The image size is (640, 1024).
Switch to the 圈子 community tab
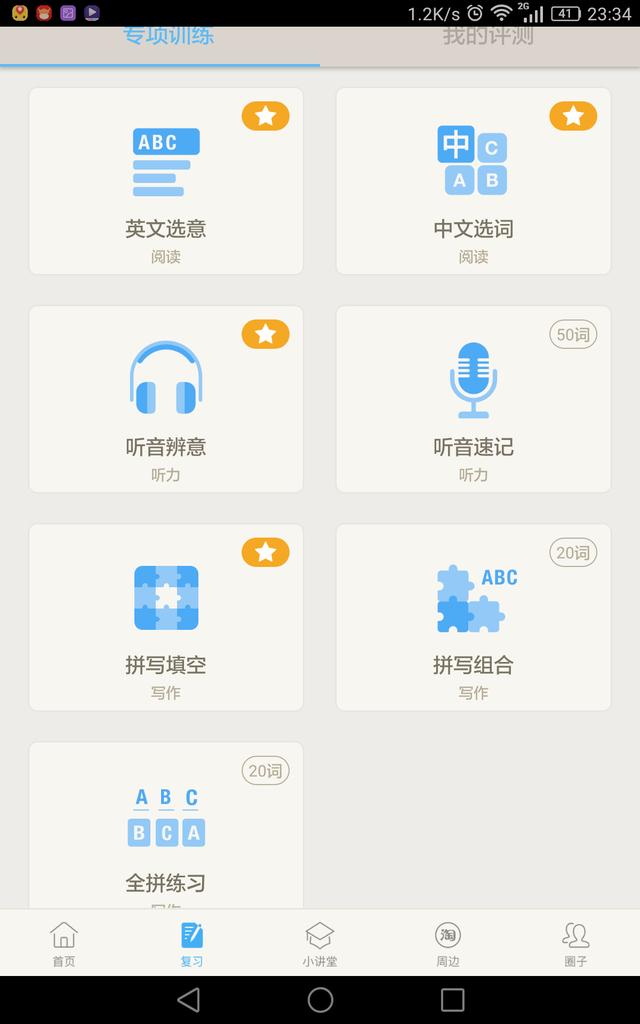[576, 943]
